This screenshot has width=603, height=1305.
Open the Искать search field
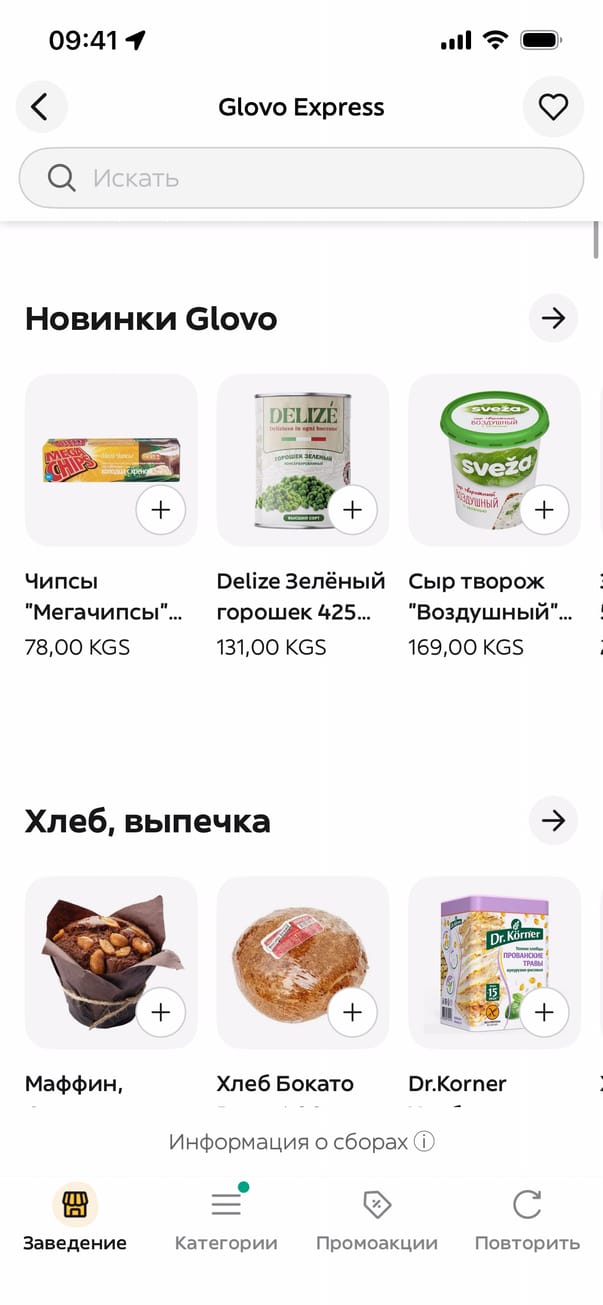[301, 178]
